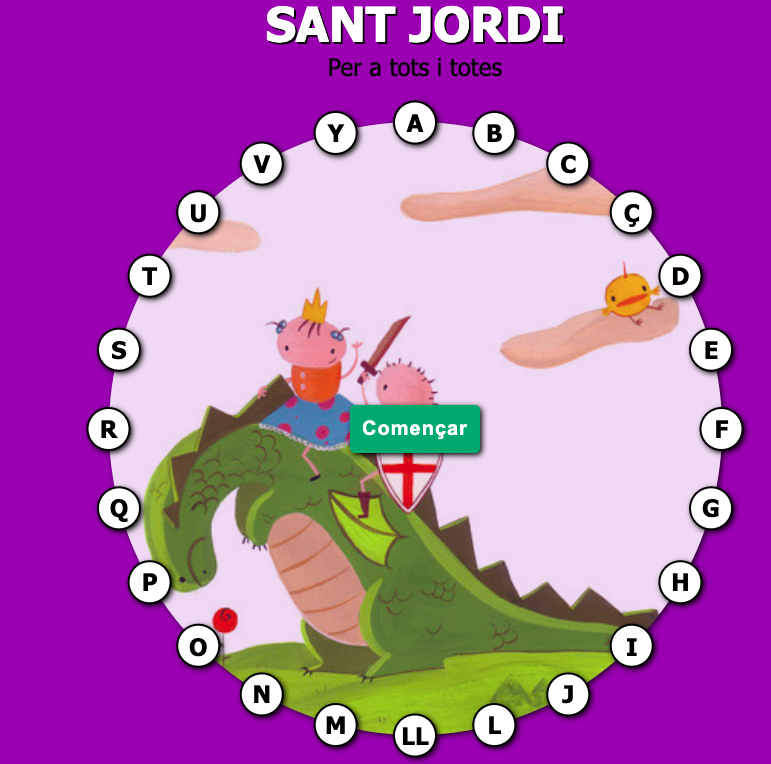Screen dimensions: 771x764
Task: Select the LL letter circle
Action: coord(414,737)
